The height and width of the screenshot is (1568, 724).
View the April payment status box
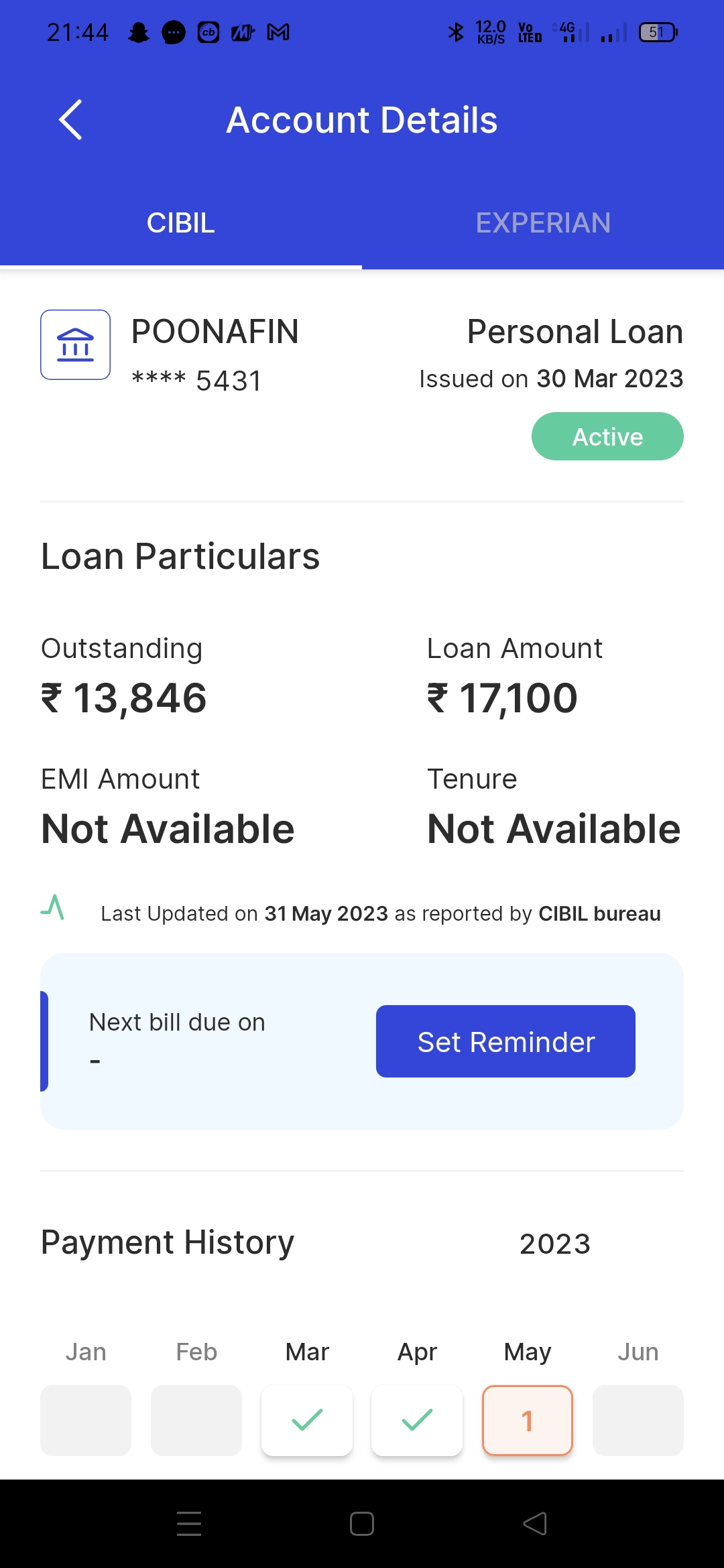coord(417,1421)
